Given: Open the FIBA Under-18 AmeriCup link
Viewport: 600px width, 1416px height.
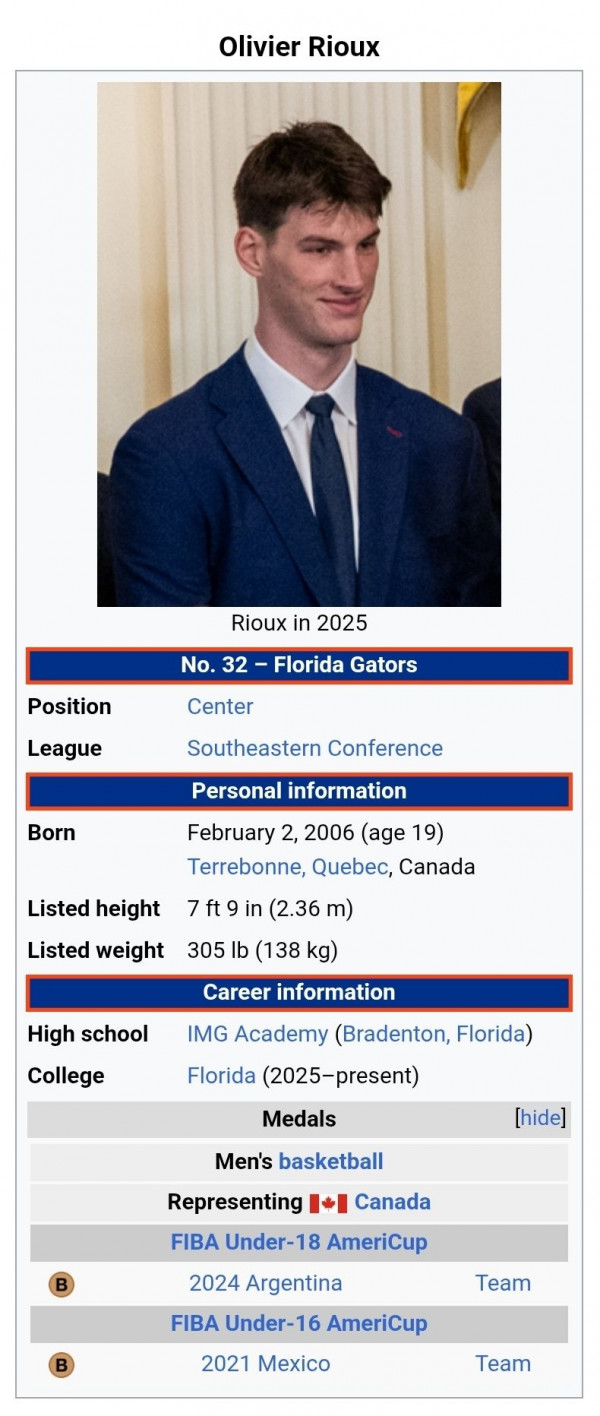Looking at the screenshot, I should [x=299, y=1242].
